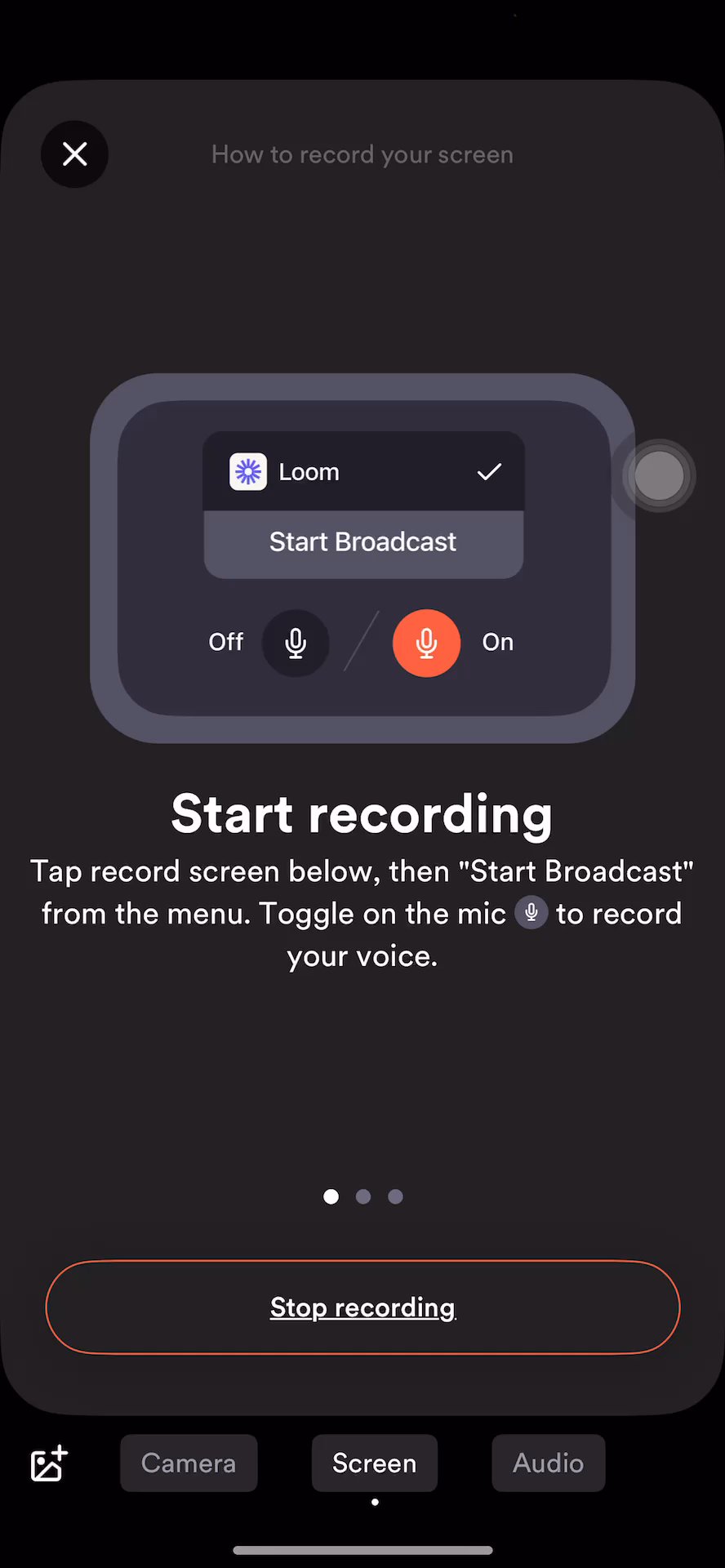Image resolution: width=725 pixels, height=1568 pixels.
Task: Jump to the third tutorial page dot
Action: tap(395, 1196)
